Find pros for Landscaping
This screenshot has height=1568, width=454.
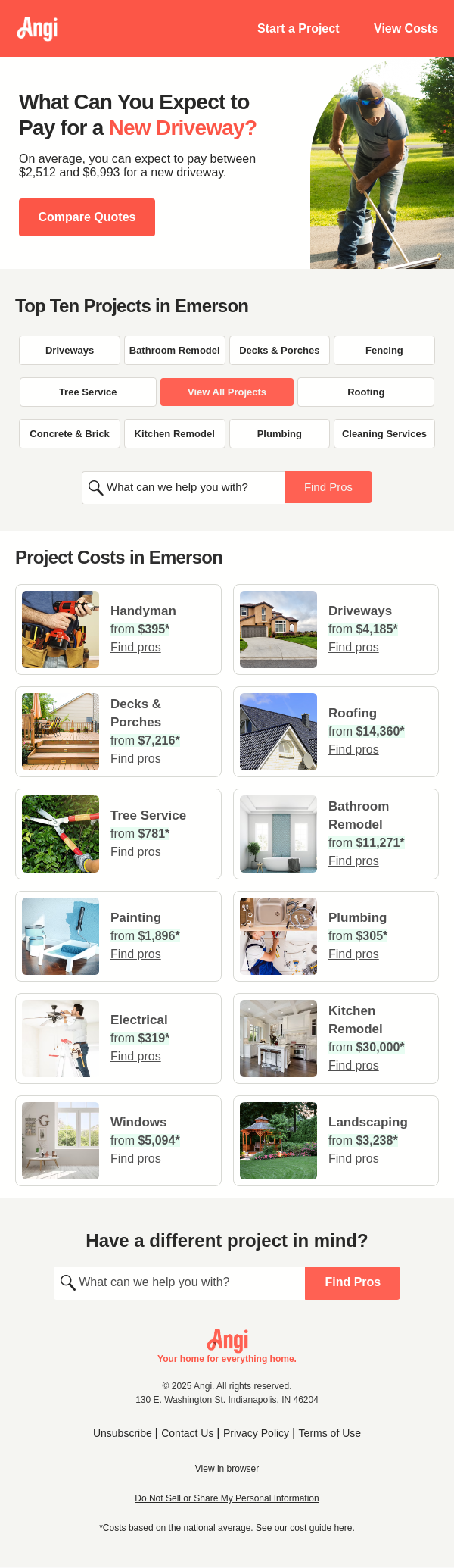(353, 1159)
